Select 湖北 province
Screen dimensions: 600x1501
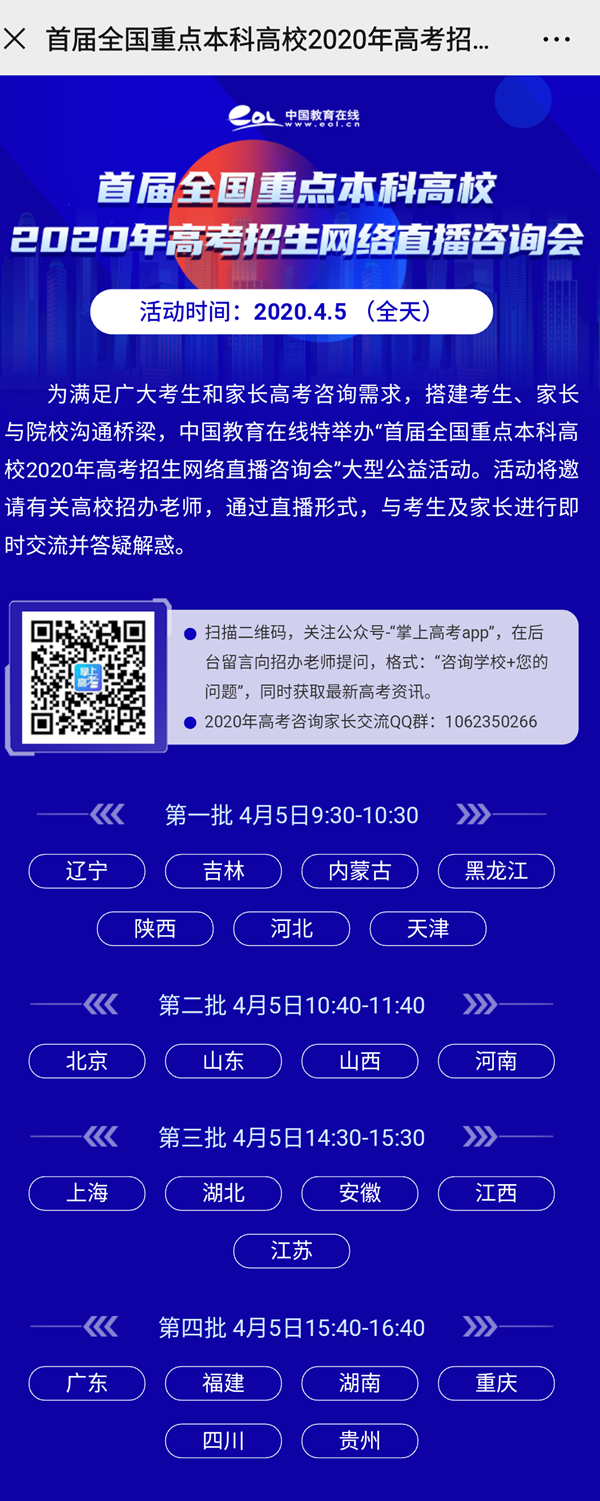pos(223,1193)
